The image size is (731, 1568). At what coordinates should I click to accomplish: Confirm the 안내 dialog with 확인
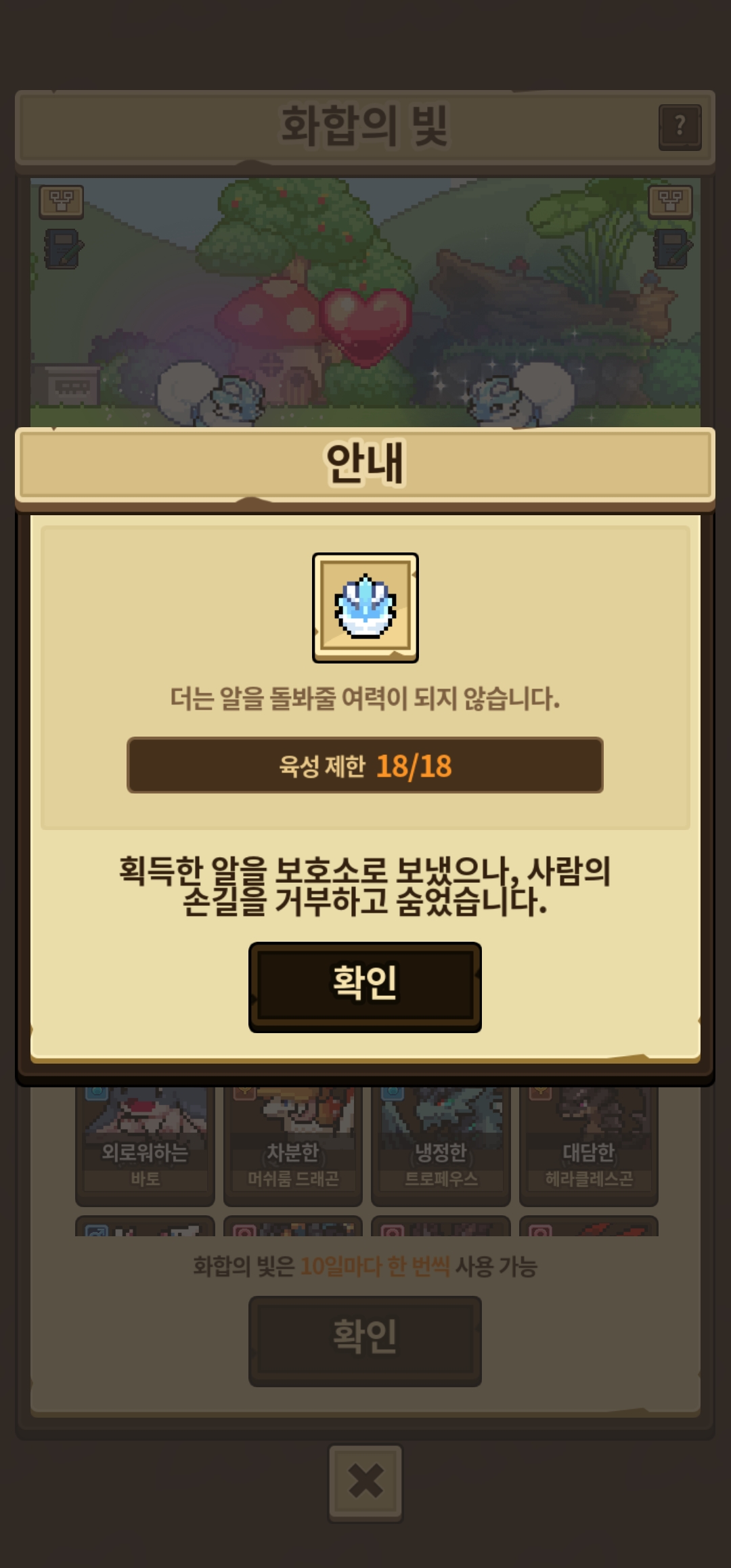[x=365, y=986]
